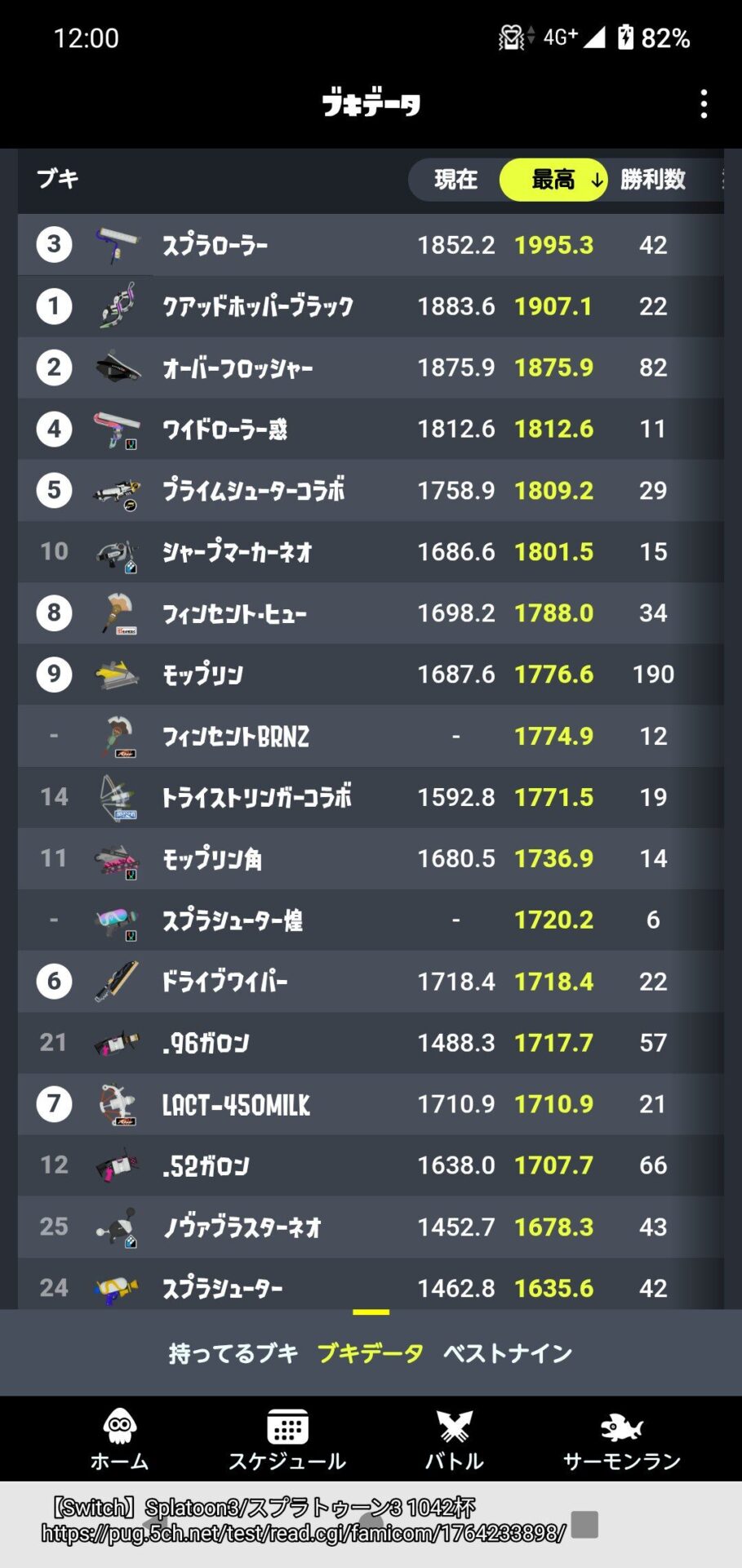Viewport: 742px width, 1568px height.
Task: Sort weapons by 勝利数
Action: [x=652, y=180]
